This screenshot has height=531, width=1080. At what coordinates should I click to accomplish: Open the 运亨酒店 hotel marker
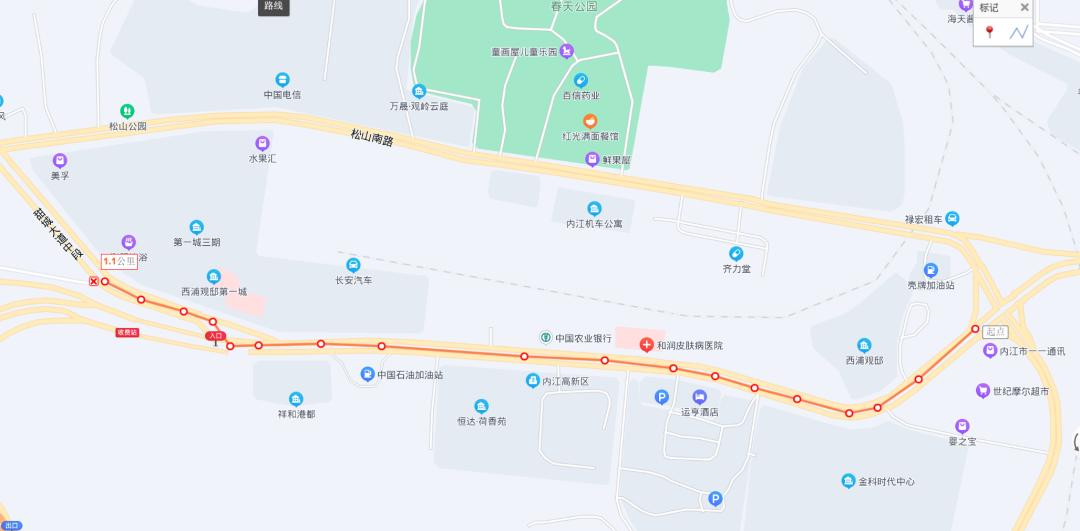point(699,397)
